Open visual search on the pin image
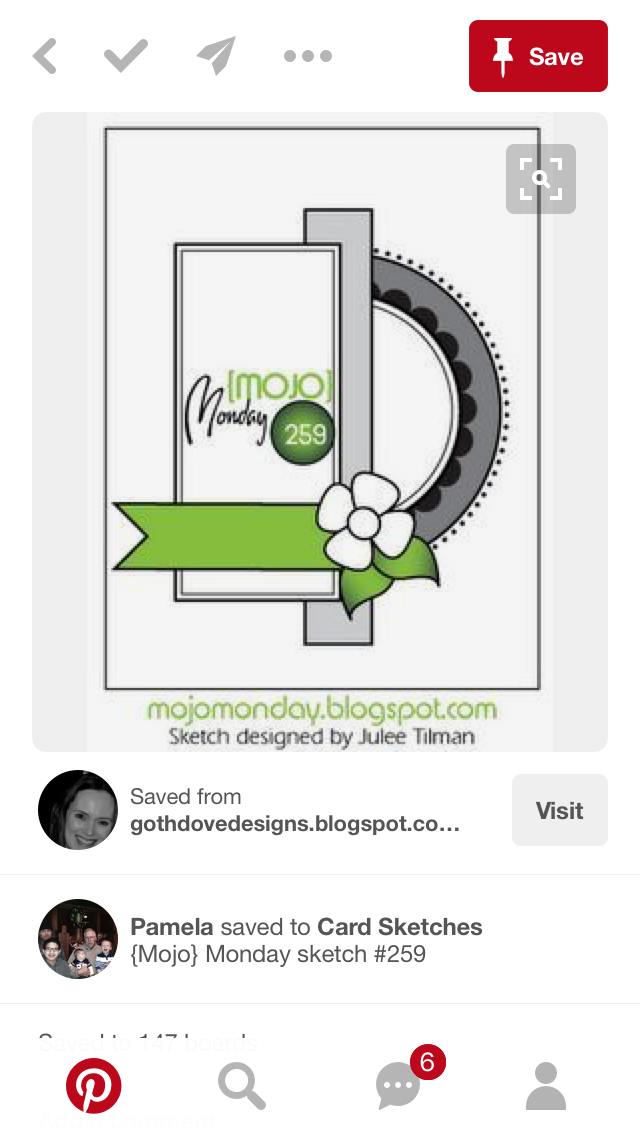The width and height of the screenshot is (640, 1136). tap(541, 179)
